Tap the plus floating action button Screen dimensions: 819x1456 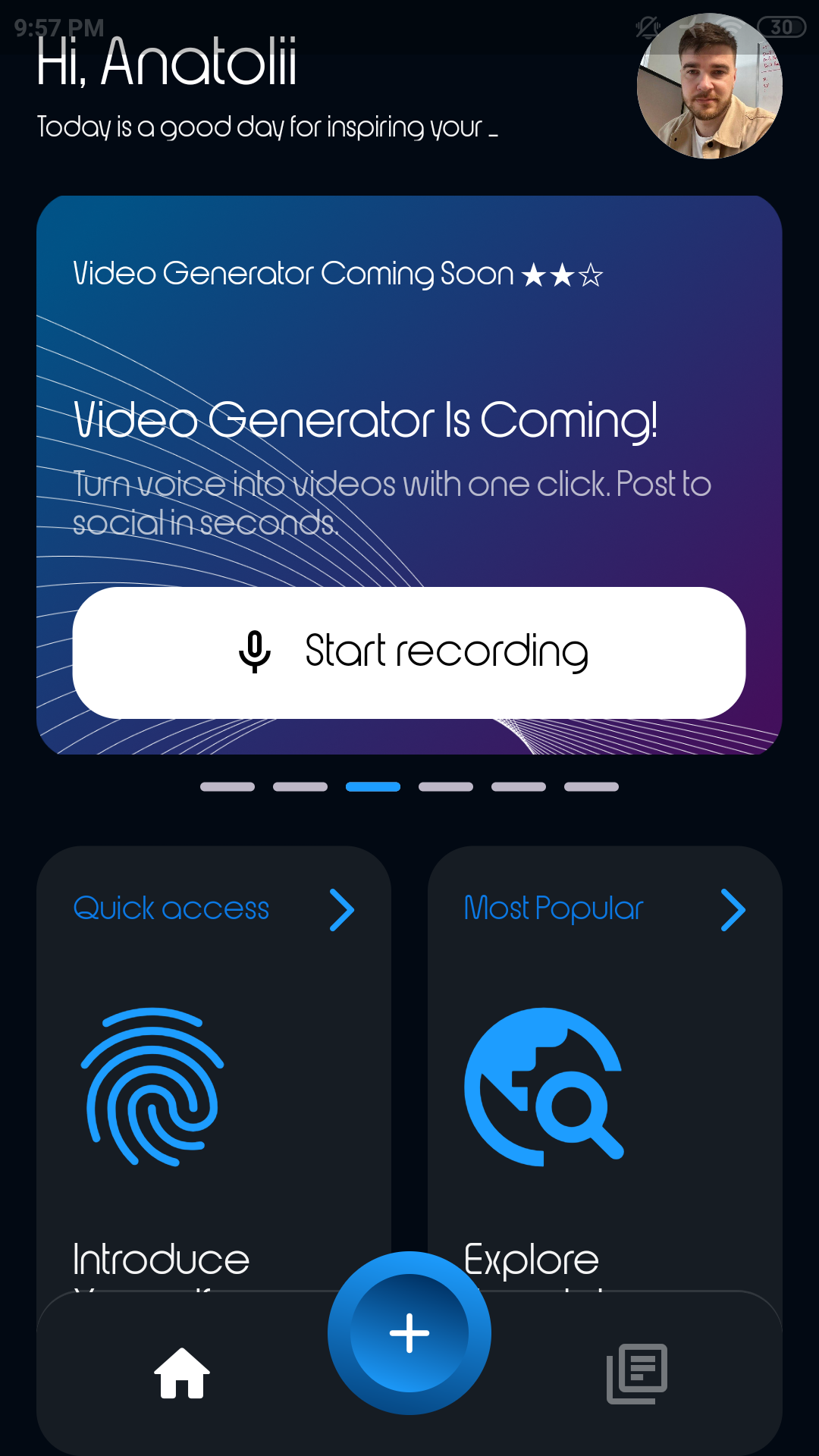pos(409,1332)
